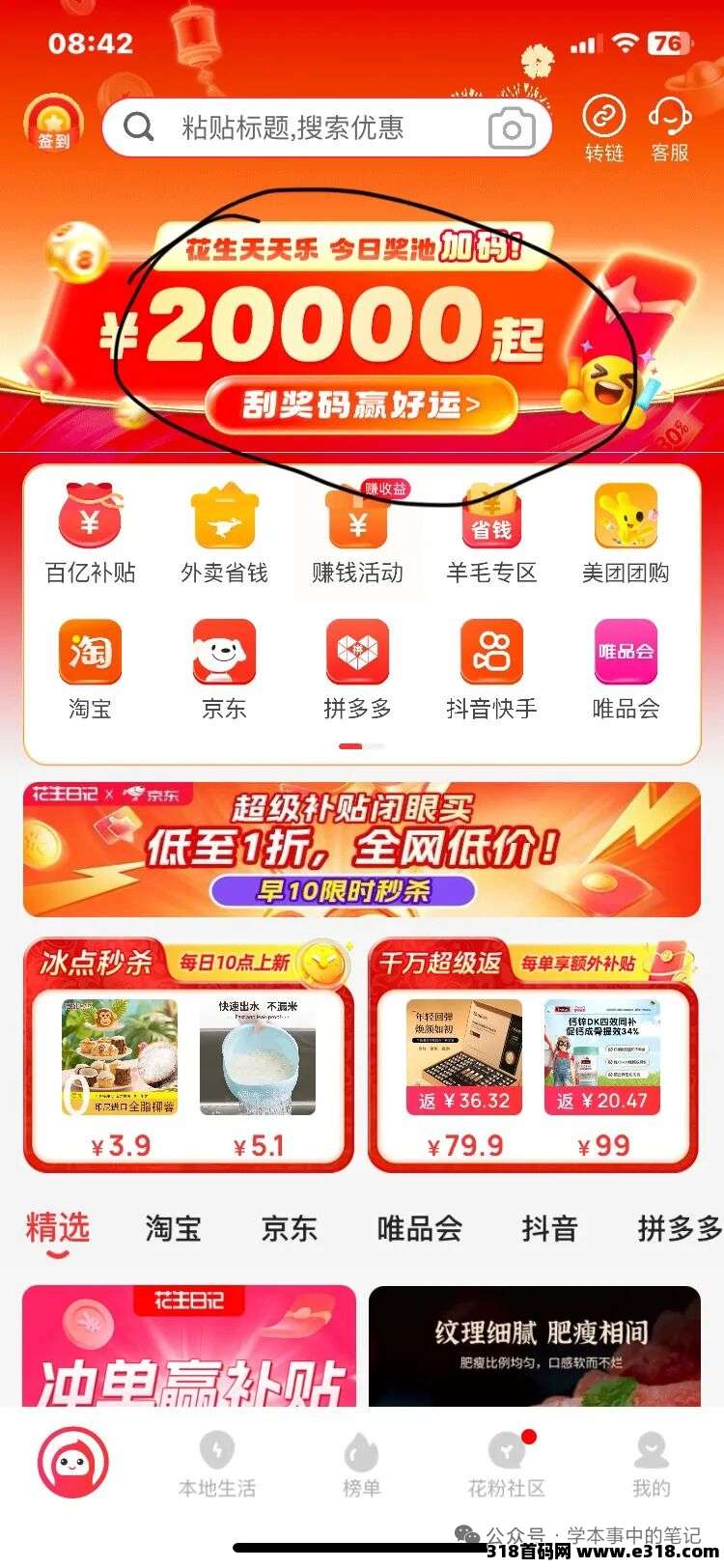Open the 转链 link converter
Image resolution: width=724 pixels, height=1568 pixels.
(604, 128)
